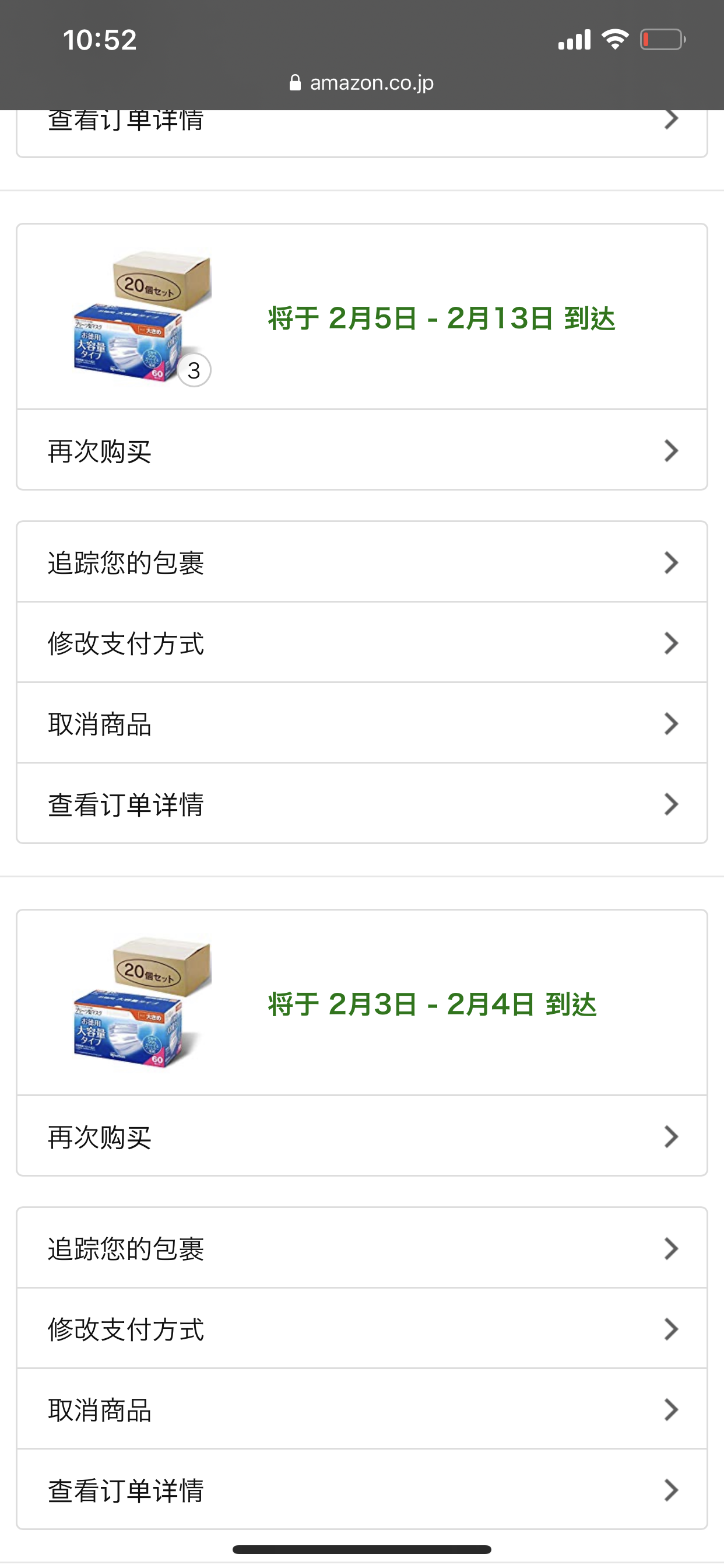The width and height of the screenshot is (724, 1568).
Task: Select 修改支付方式 for the 2月3日 order
Action: click(x=362, y=1328)
